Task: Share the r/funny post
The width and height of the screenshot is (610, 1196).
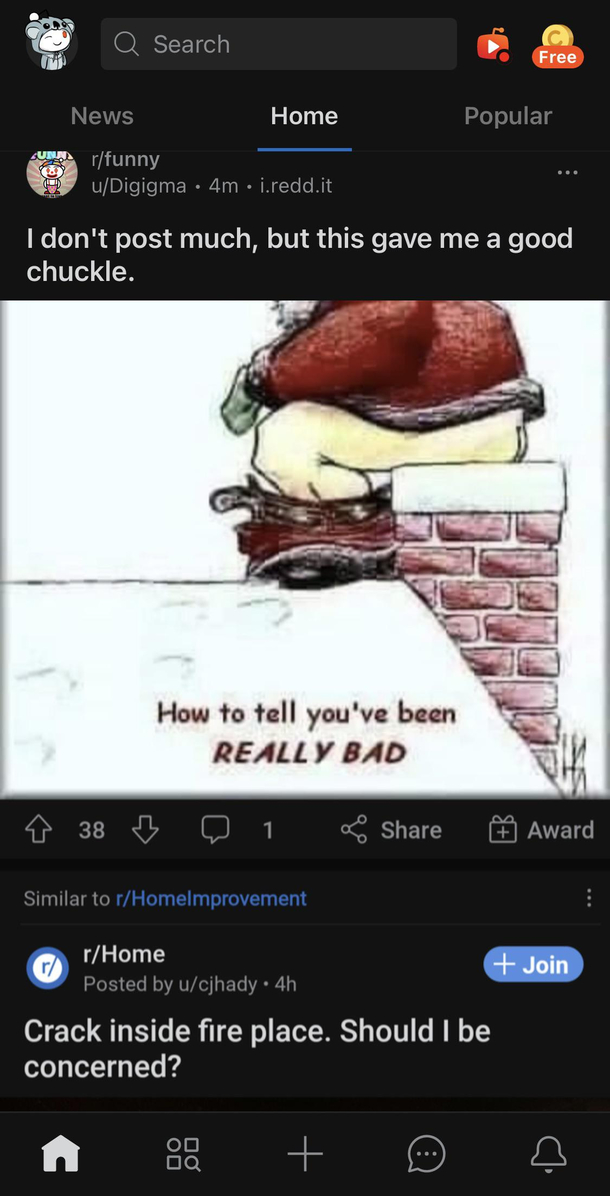Action: [x=390, y=829]
